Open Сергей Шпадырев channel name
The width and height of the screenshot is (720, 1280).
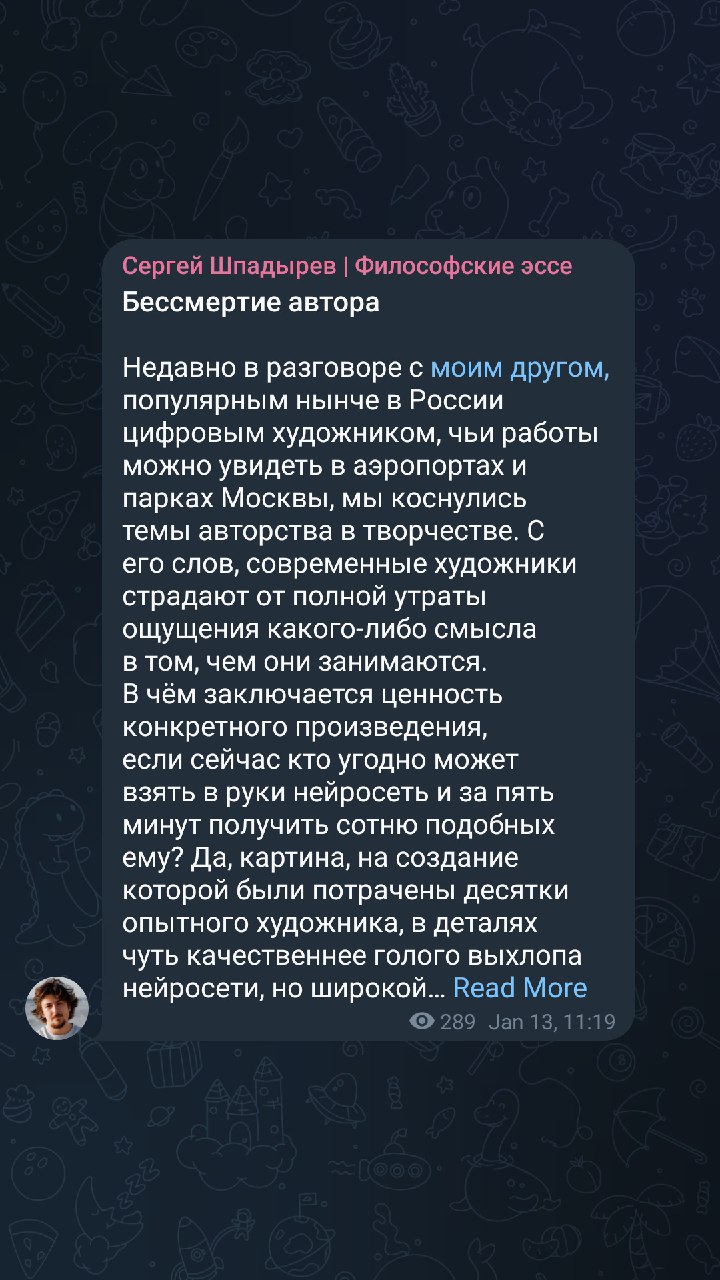347,266
